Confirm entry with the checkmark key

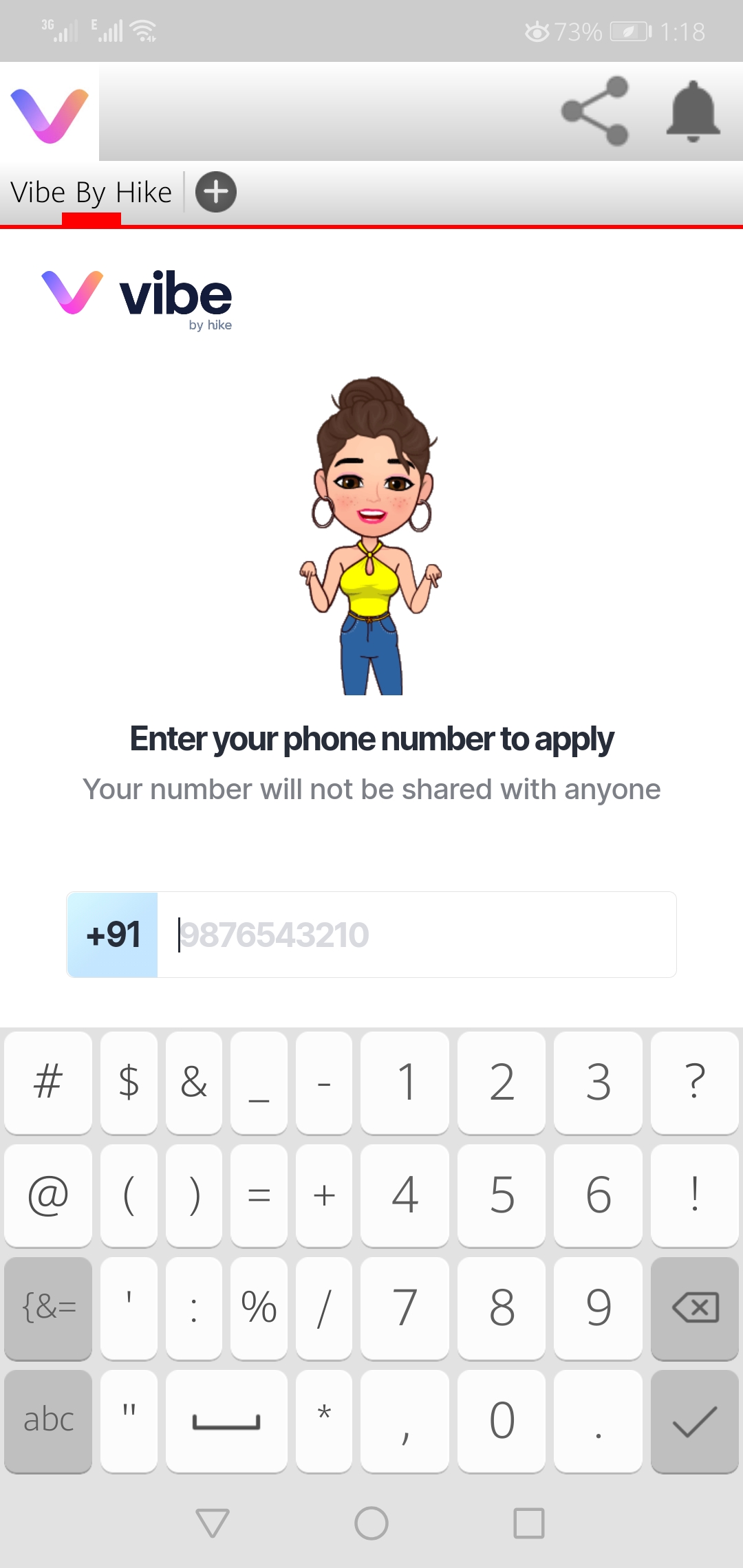[694, 1420]
